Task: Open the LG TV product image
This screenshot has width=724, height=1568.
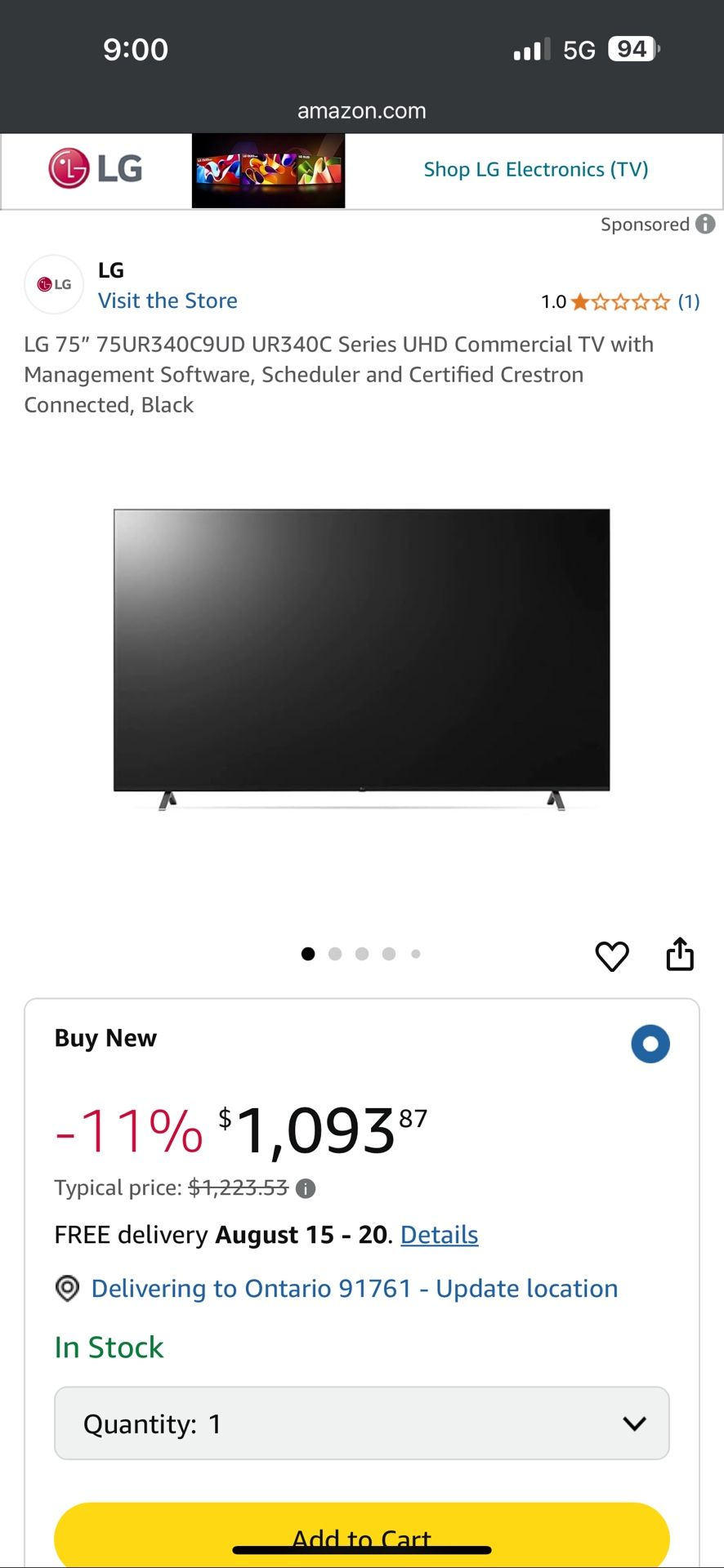Action: pyautogui.click(x=361, y=658)
